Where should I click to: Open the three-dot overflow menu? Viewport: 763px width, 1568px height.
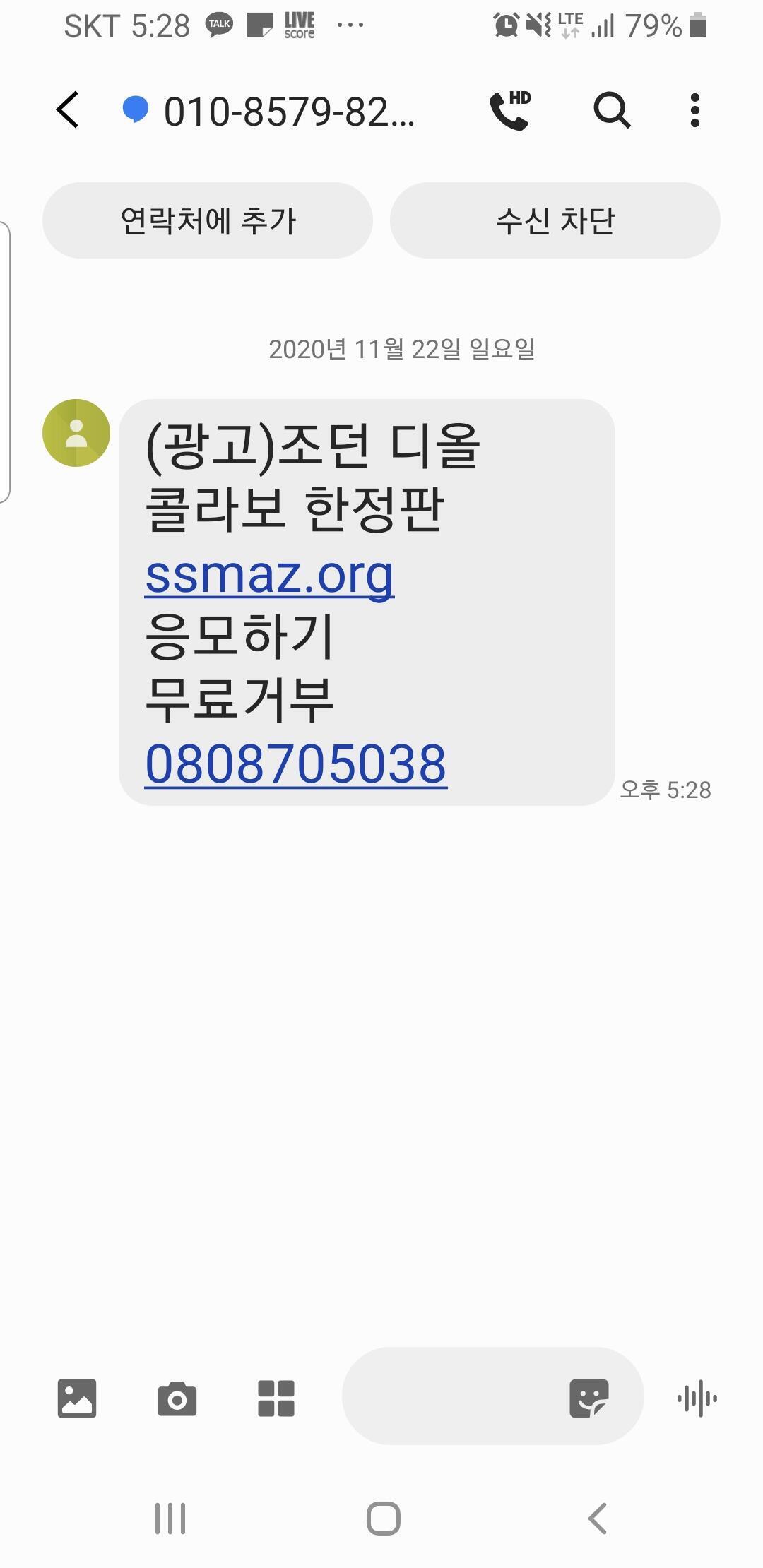pyautogui.click(x=695, y=110)
